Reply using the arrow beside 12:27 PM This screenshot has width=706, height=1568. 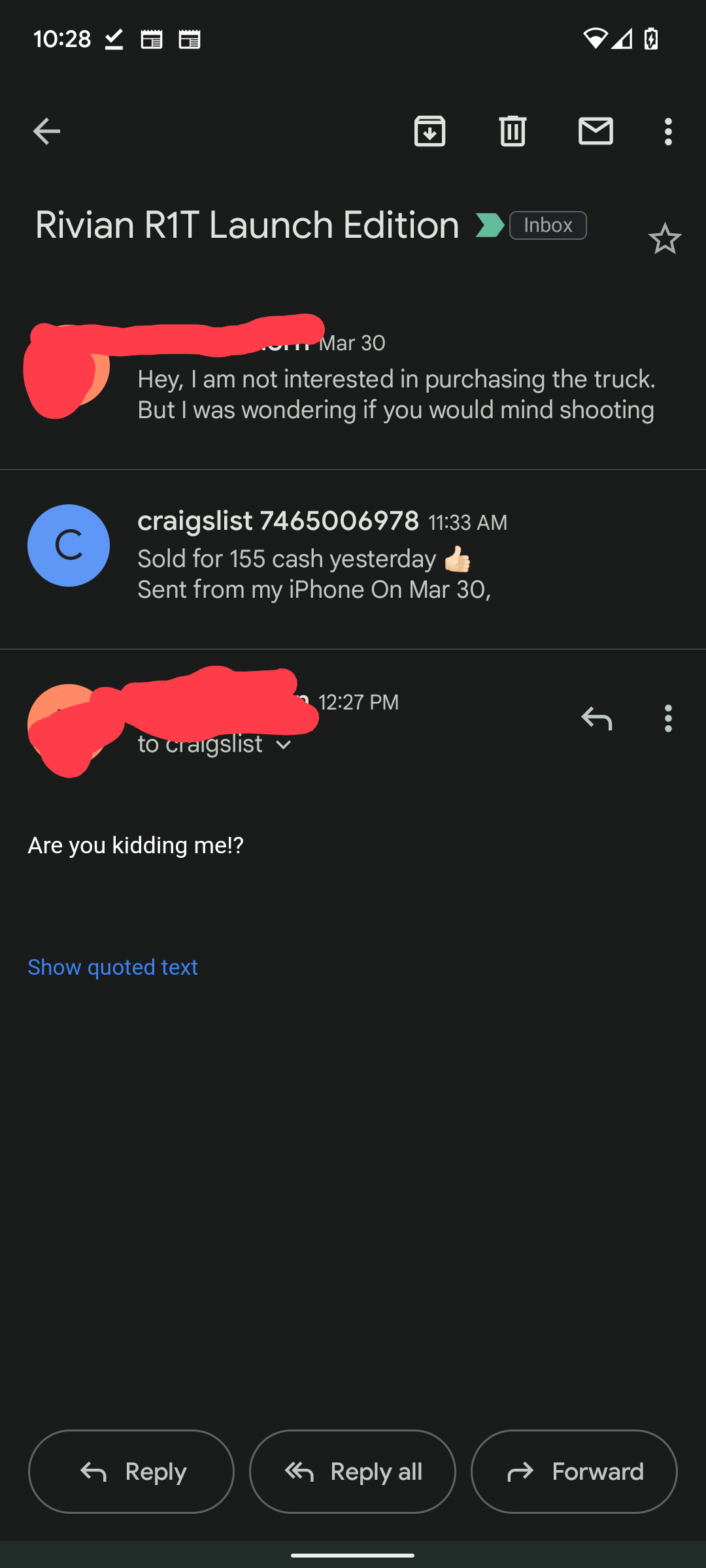coord(596,718)
